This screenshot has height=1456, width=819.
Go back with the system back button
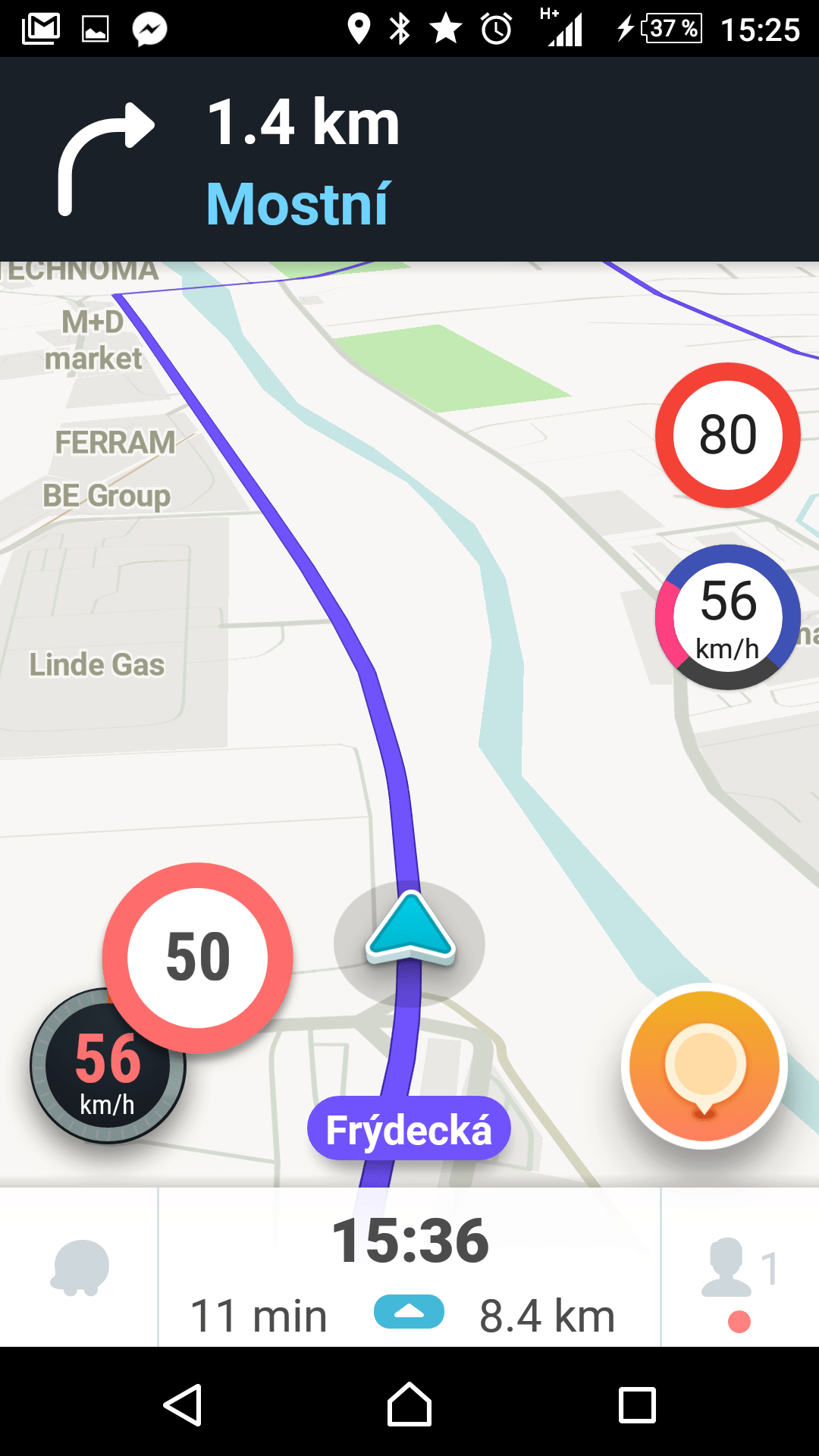pos(183,1405)
